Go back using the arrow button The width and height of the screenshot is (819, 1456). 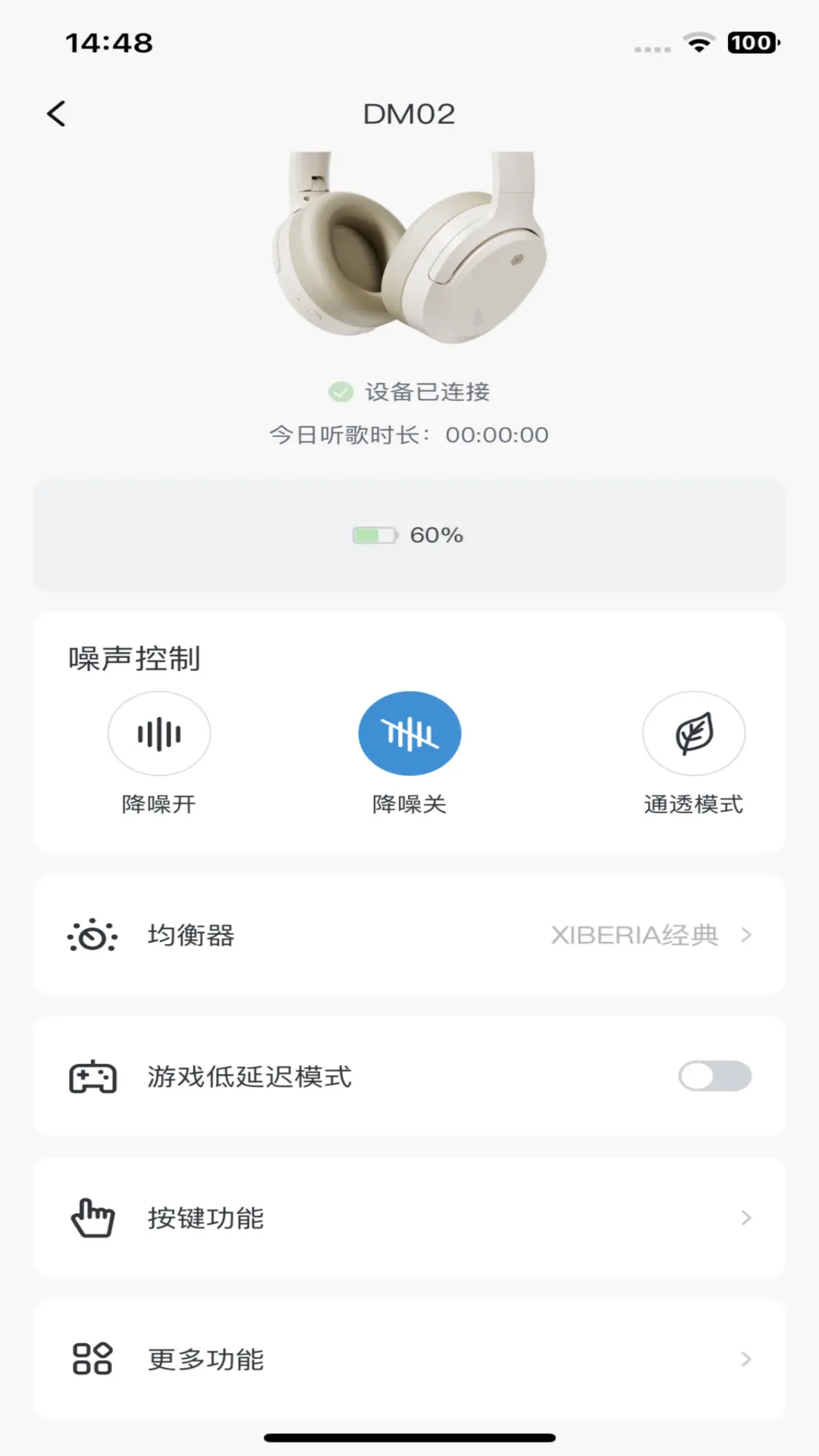pos(55,112)
